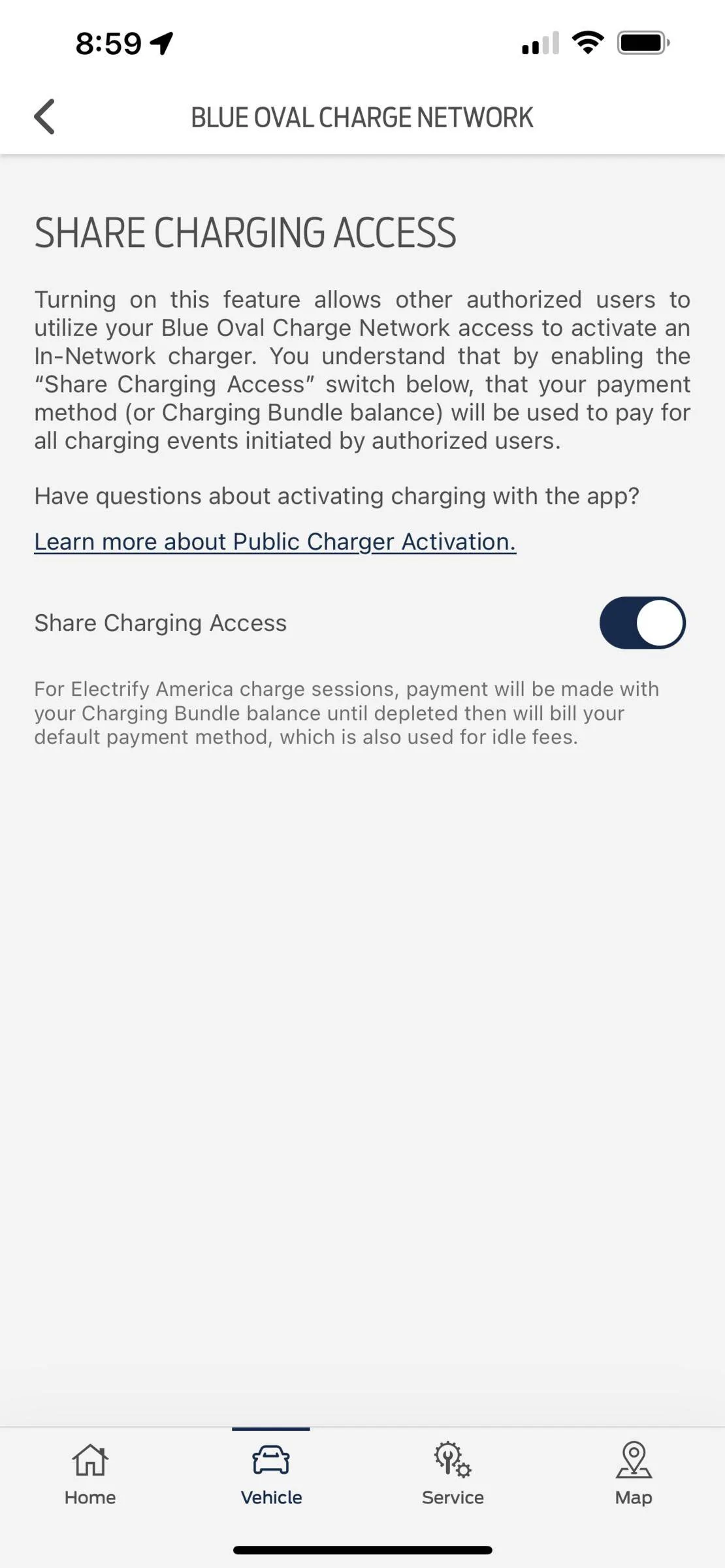Turn off Share Charging Access switch
725x1568 pixels.
tap(642, 623)
